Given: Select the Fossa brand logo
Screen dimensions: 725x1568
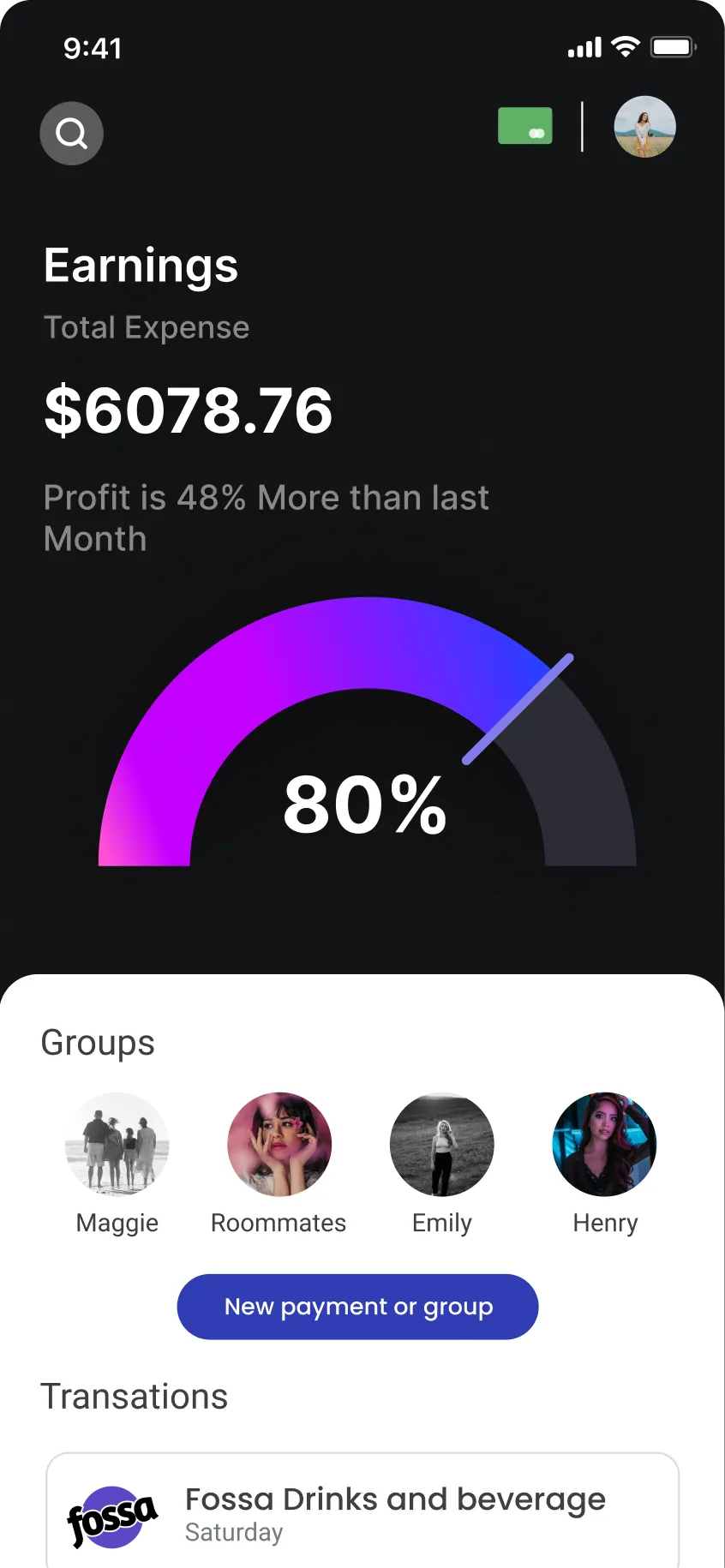Looking at the screenshot, I should (113, 1515).
